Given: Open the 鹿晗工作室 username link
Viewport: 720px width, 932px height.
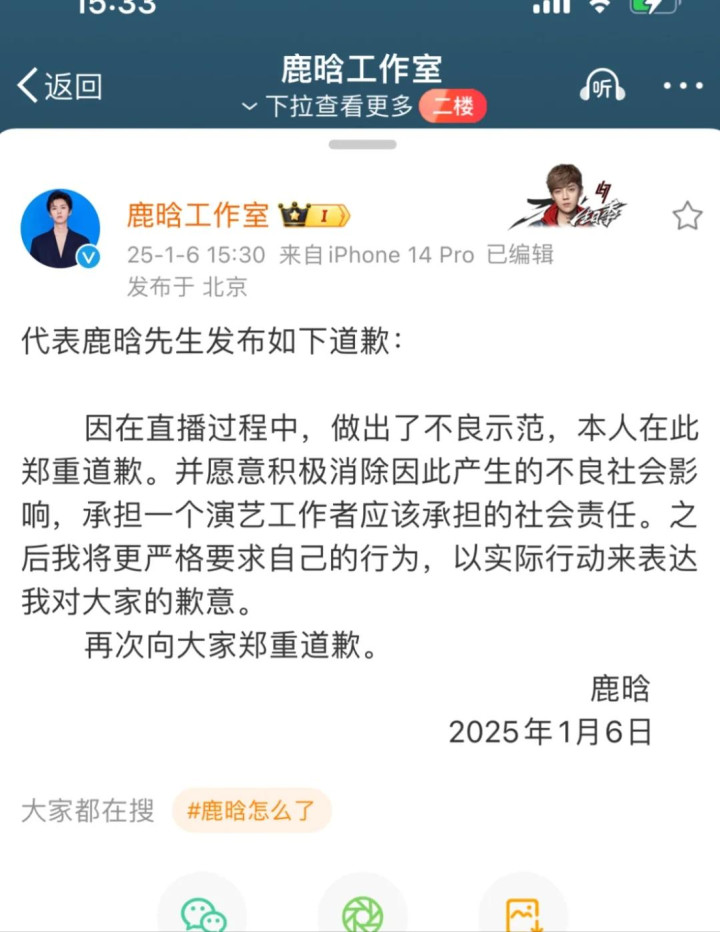Looking at the screenshot, I should [198, 214].
